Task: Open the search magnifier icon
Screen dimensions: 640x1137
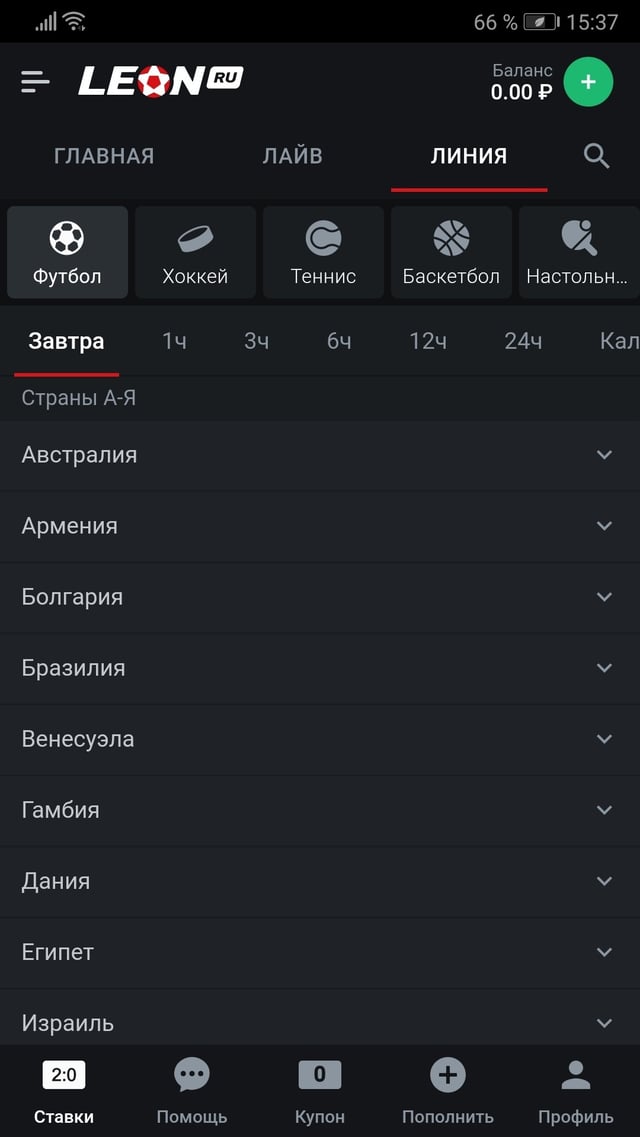Action: click(596, 156)
